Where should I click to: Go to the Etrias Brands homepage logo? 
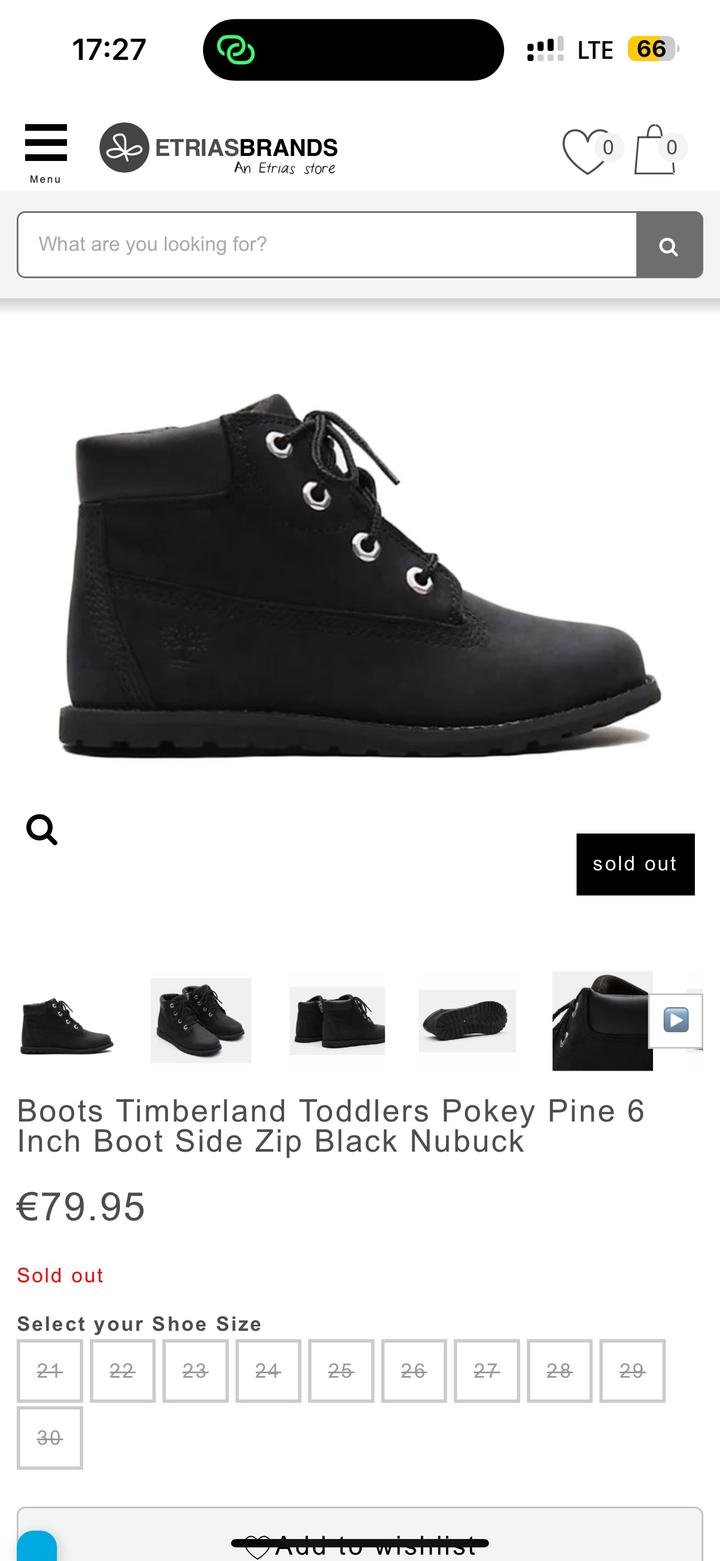click(219, 149)
